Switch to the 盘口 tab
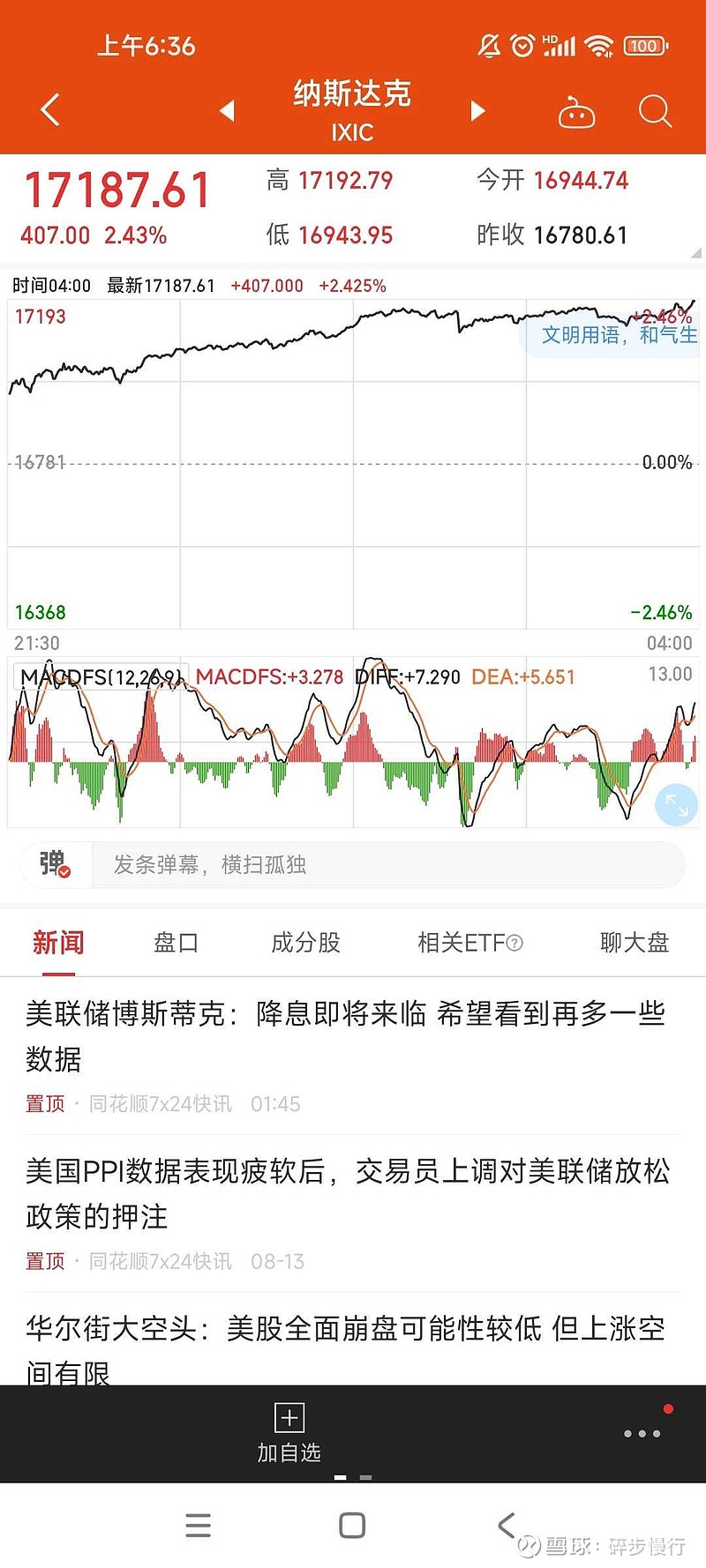 176,942
